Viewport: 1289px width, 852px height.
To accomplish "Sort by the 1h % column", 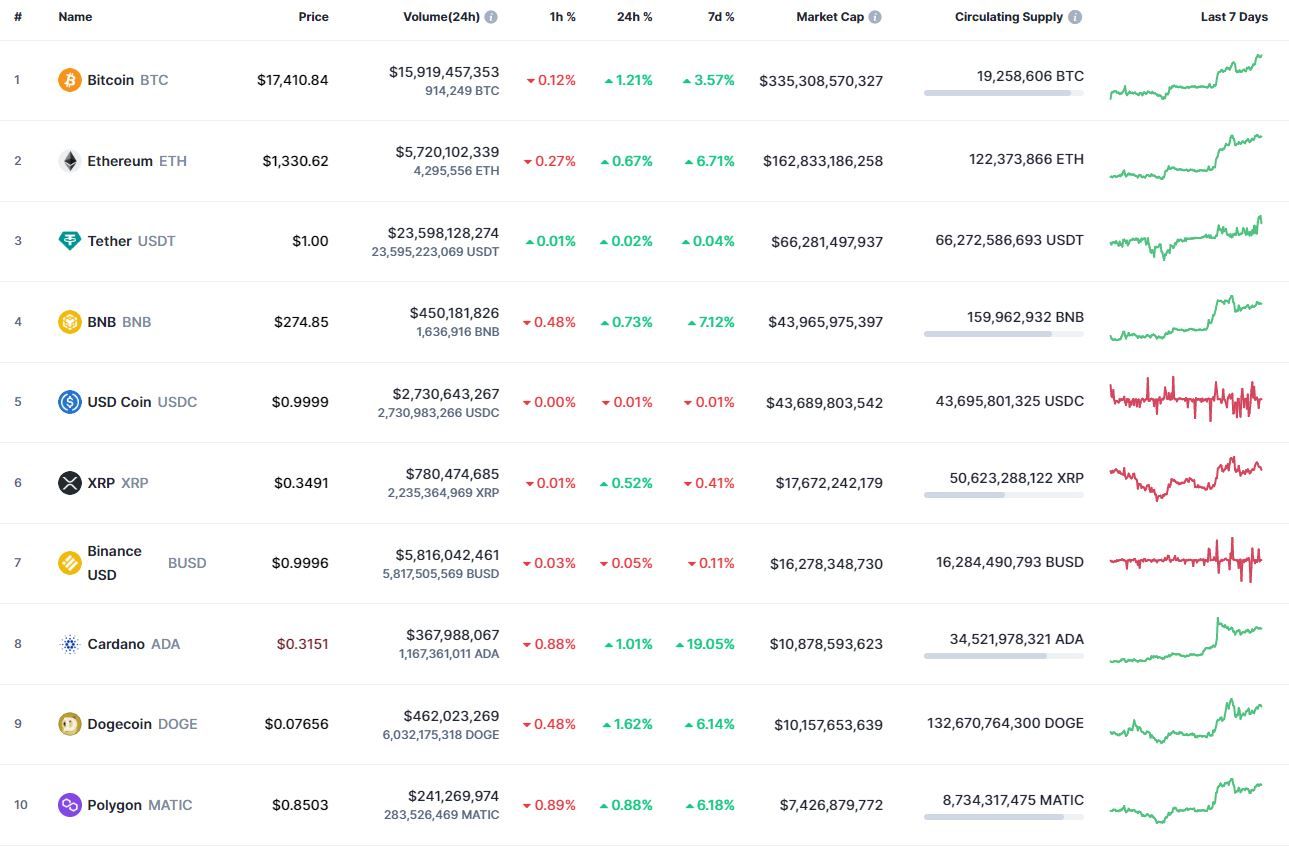I will coord(562,17).
